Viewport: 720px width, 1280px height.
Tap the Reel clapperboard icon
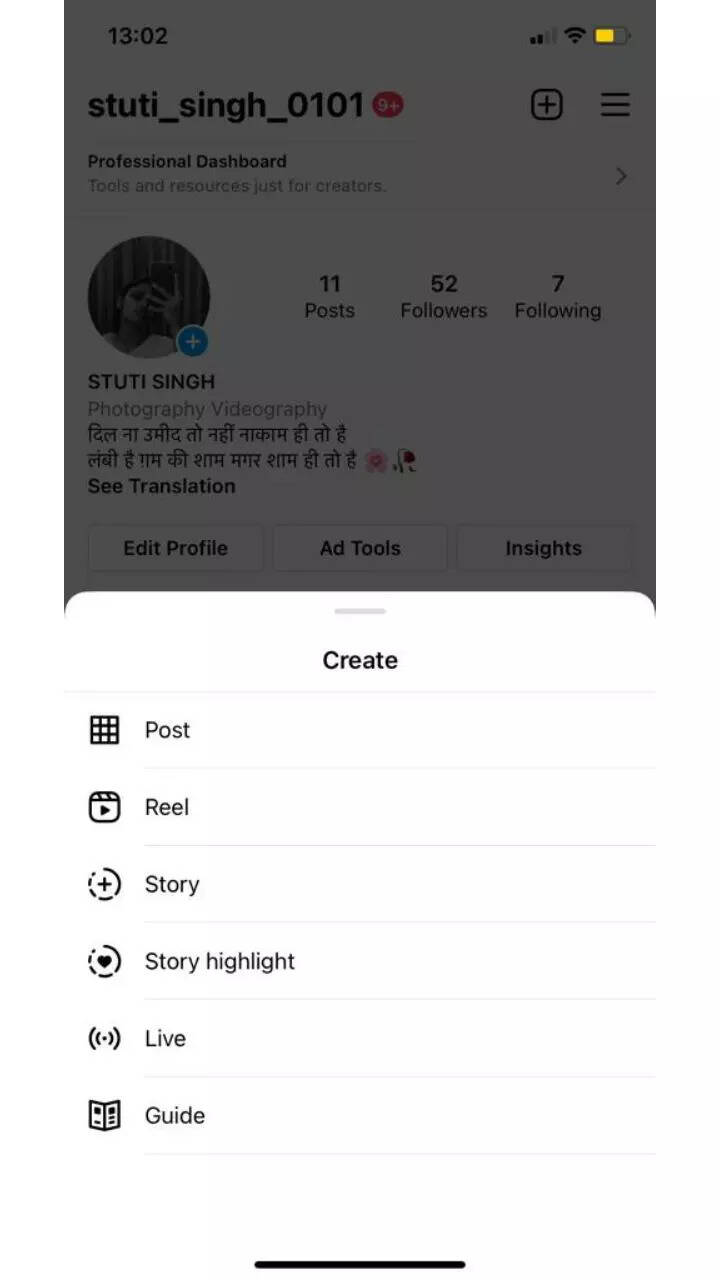[104, 806]
